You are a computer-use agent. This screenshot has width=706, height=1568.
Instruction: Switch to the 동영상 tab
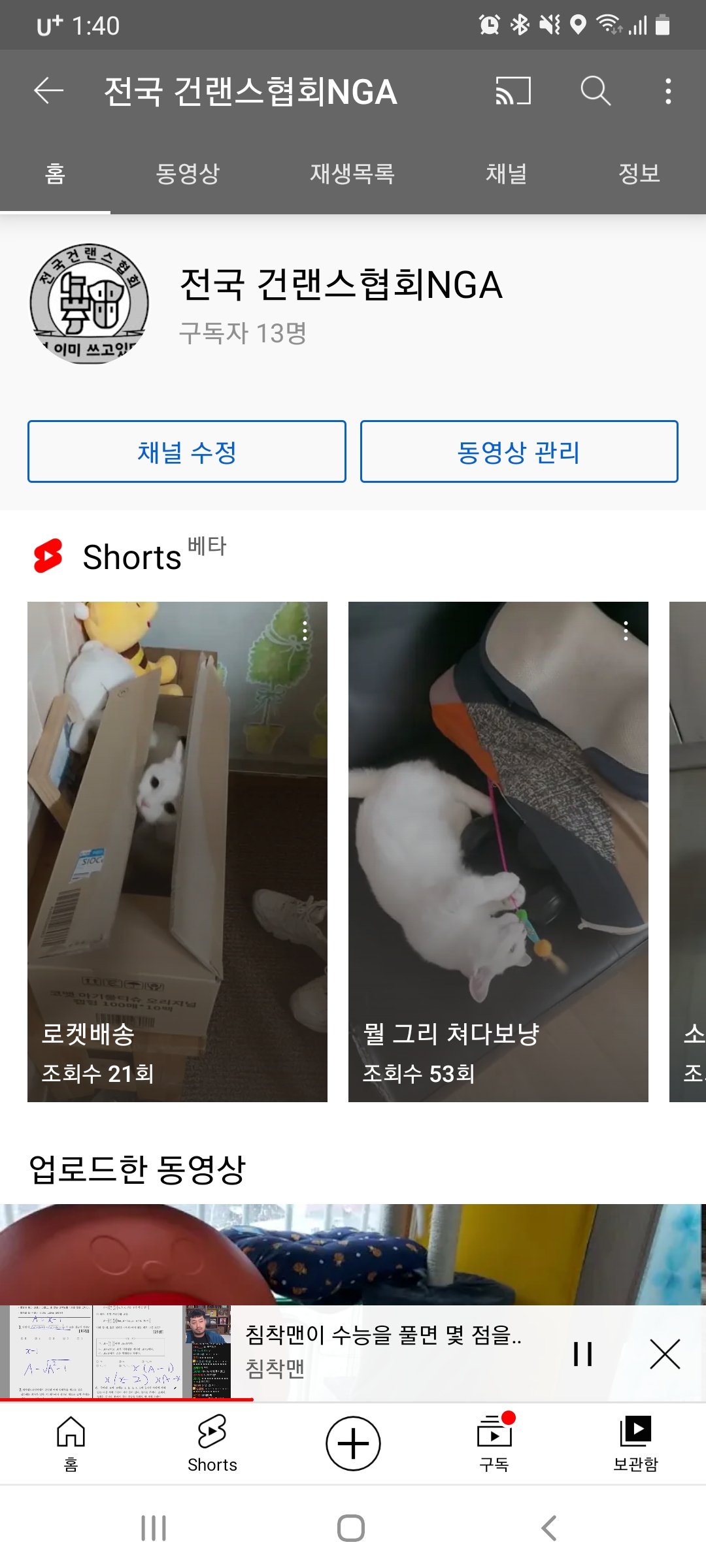188,174
